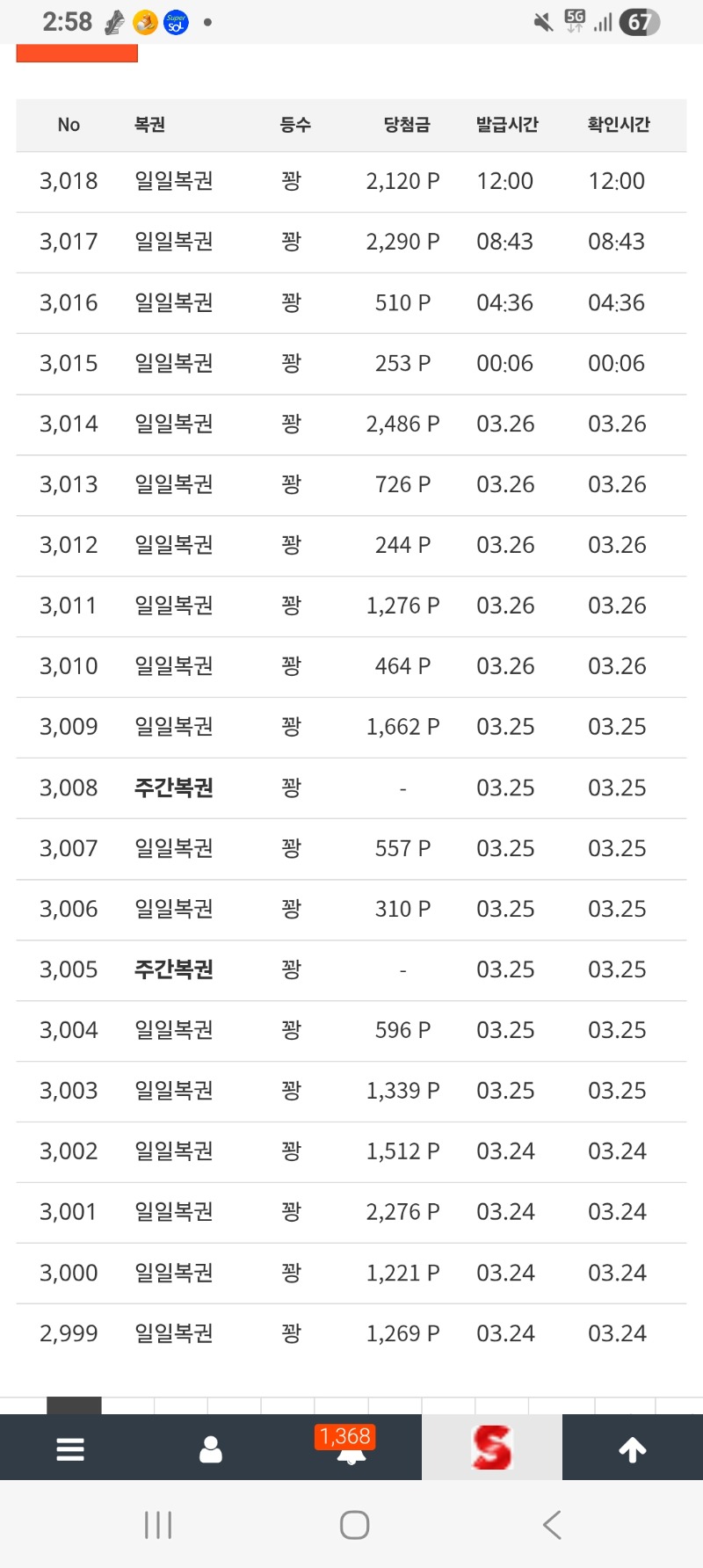The image size is (703, 1568).
Task: Tap the red S logo button
Action: tap(492, 1448)
